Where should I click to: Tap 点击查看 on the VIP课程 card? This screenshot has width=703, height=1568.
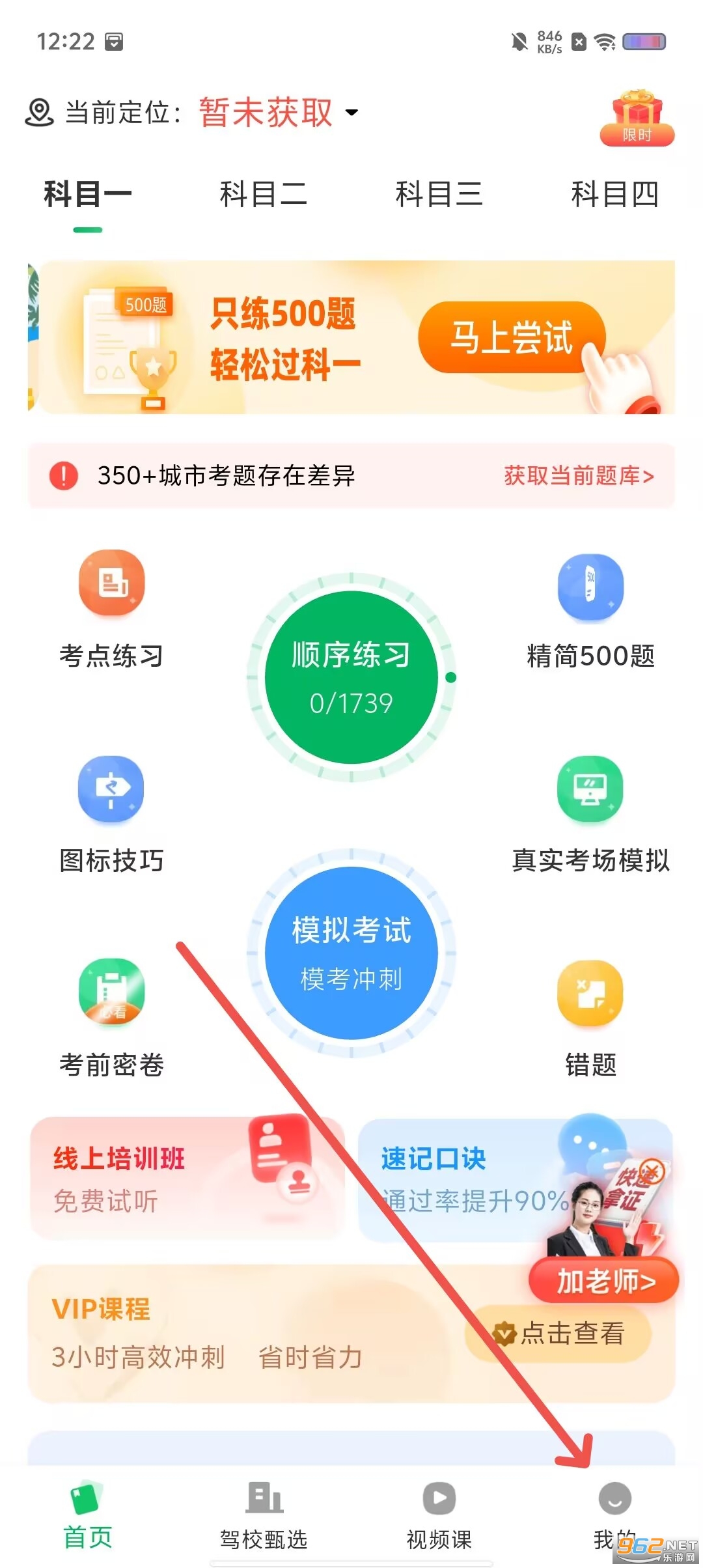point(560,1334)
